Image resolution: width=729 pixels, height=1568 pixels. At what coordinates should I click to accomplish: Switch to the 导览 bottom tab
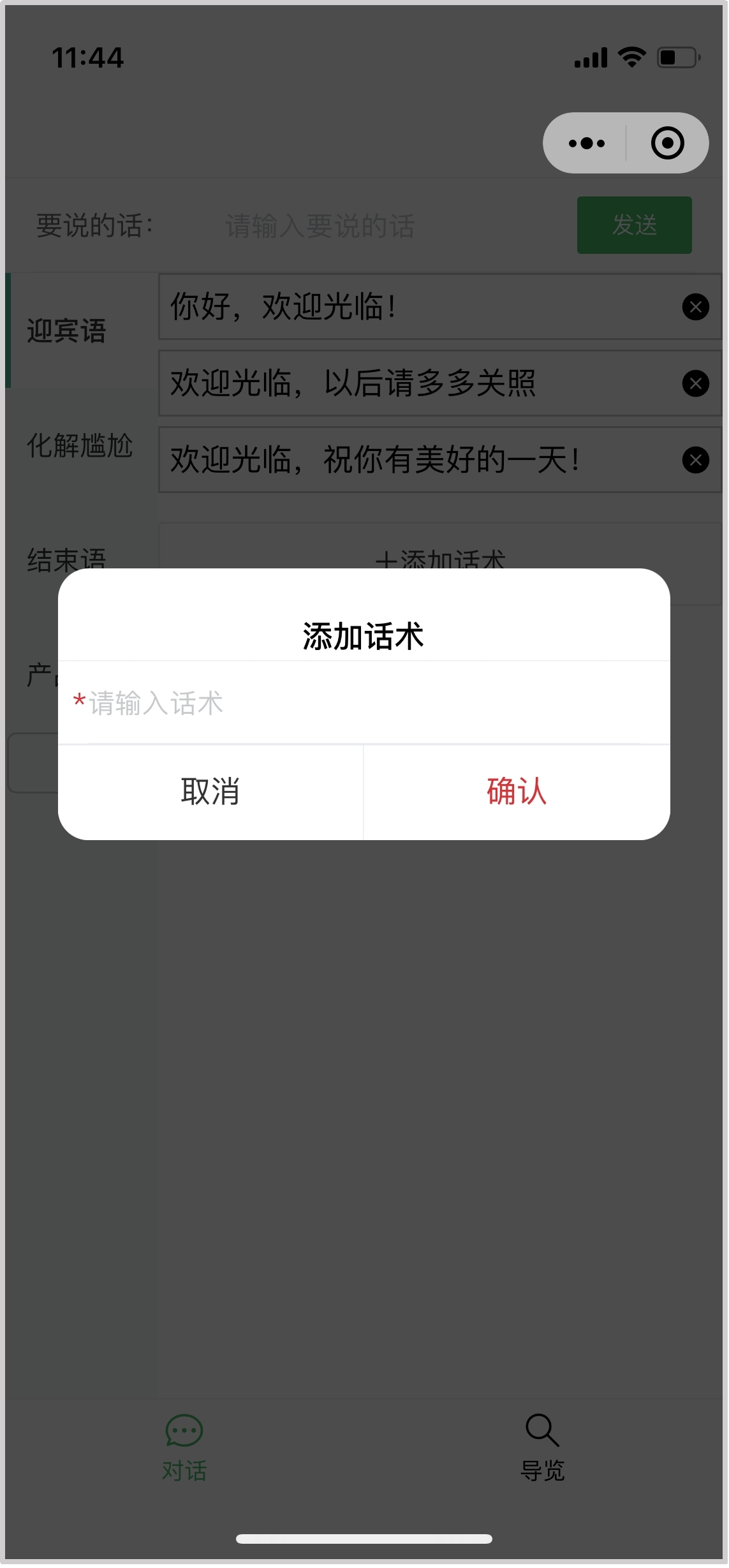click(543, 1447)
